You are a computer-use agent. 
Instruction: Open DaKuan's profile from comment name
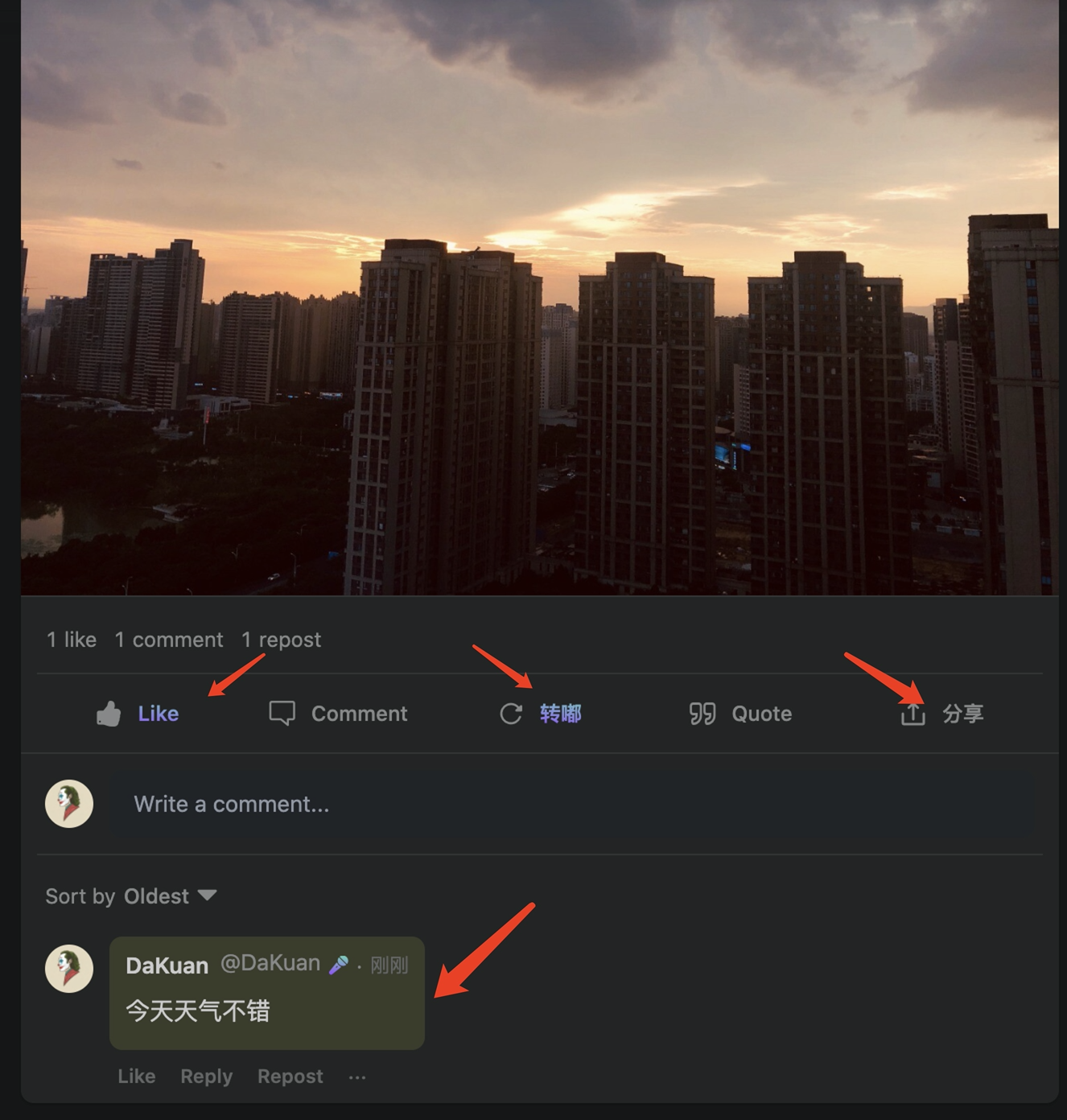(x=167, y=966)
